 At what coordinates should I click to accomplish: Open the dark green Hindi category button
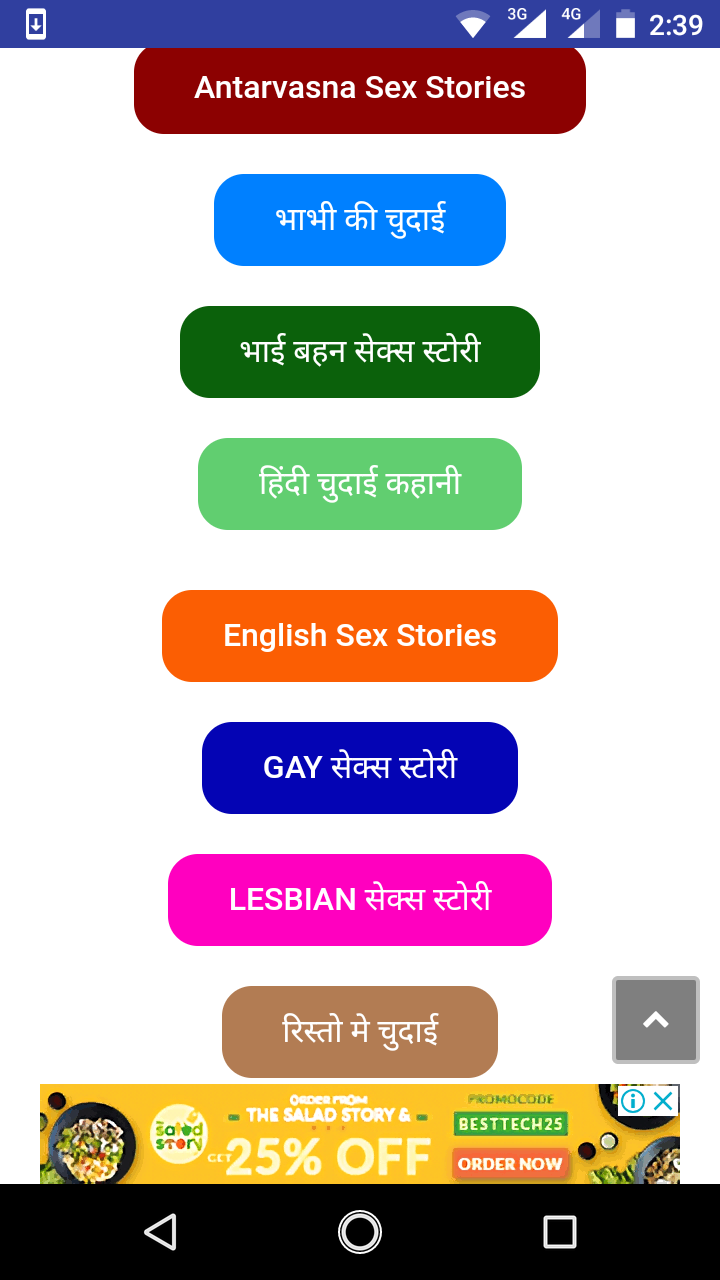coord(360,352)
